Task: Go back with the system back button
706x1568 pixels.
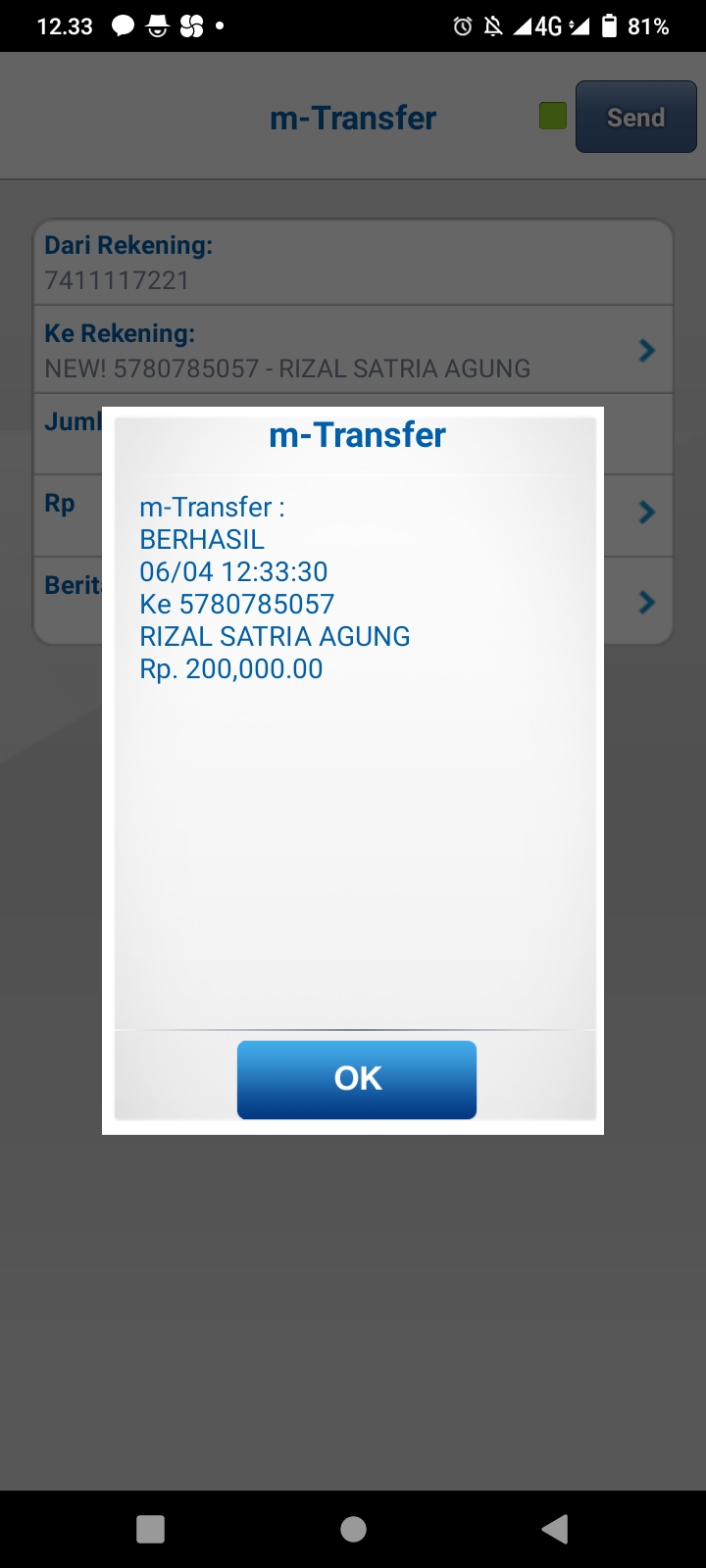Action: point(555,1529)
